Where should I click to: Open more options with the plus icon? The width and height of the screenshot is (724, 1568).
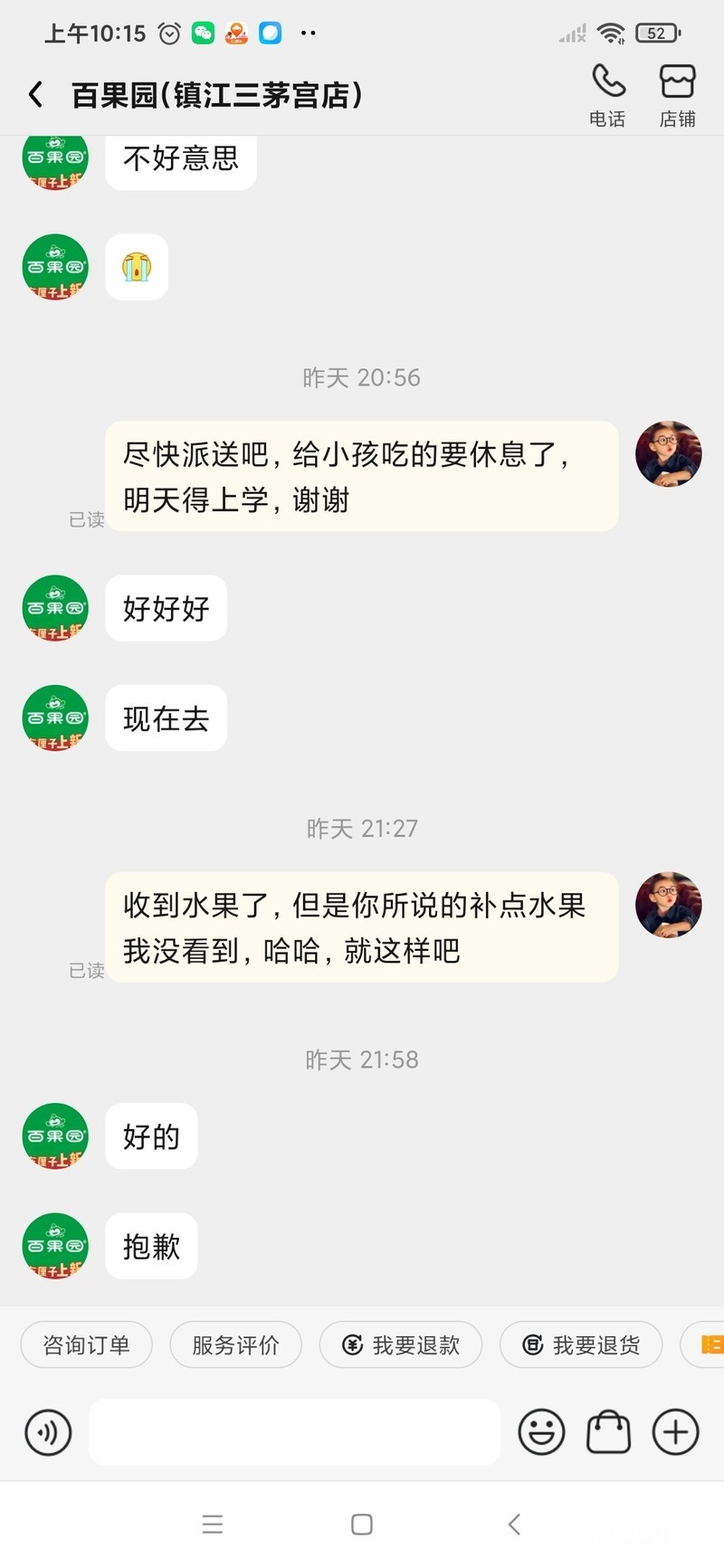[x=676, y=1432]
